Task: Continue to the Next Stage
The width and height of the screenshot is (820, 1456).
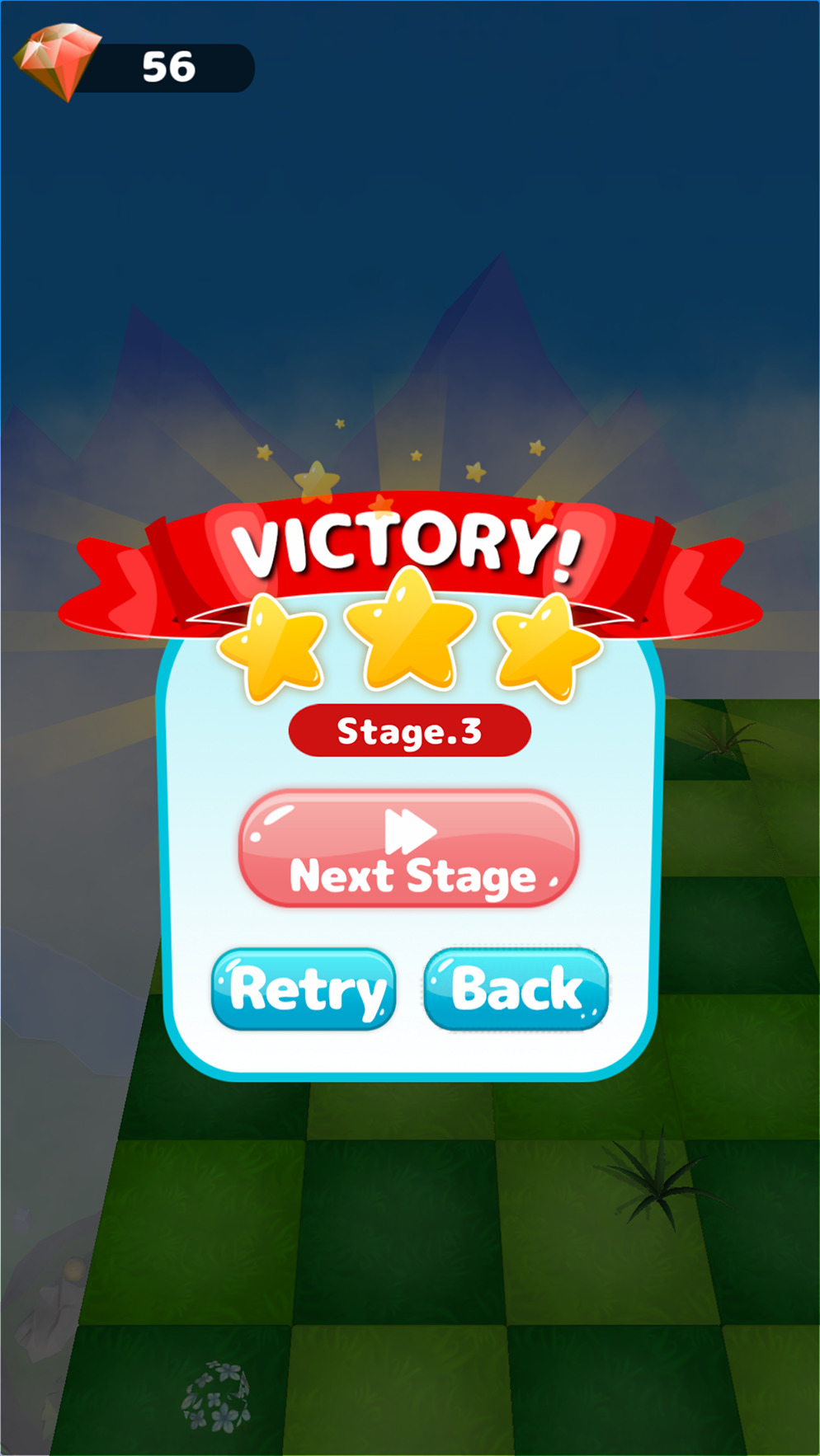Action: tap(409, 849)
